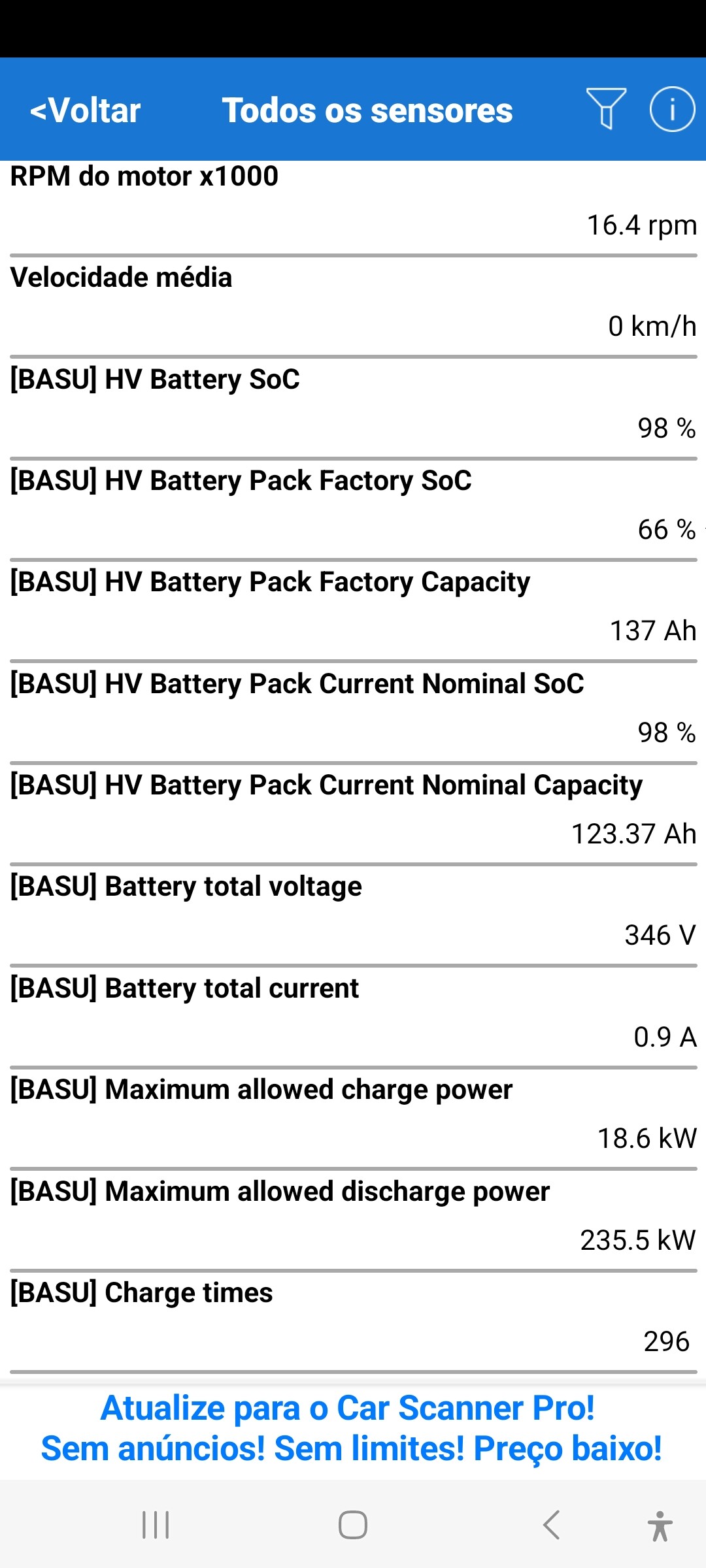
Task: Open the RPM do motor x1000 sensor
Action: click(353, 208)
